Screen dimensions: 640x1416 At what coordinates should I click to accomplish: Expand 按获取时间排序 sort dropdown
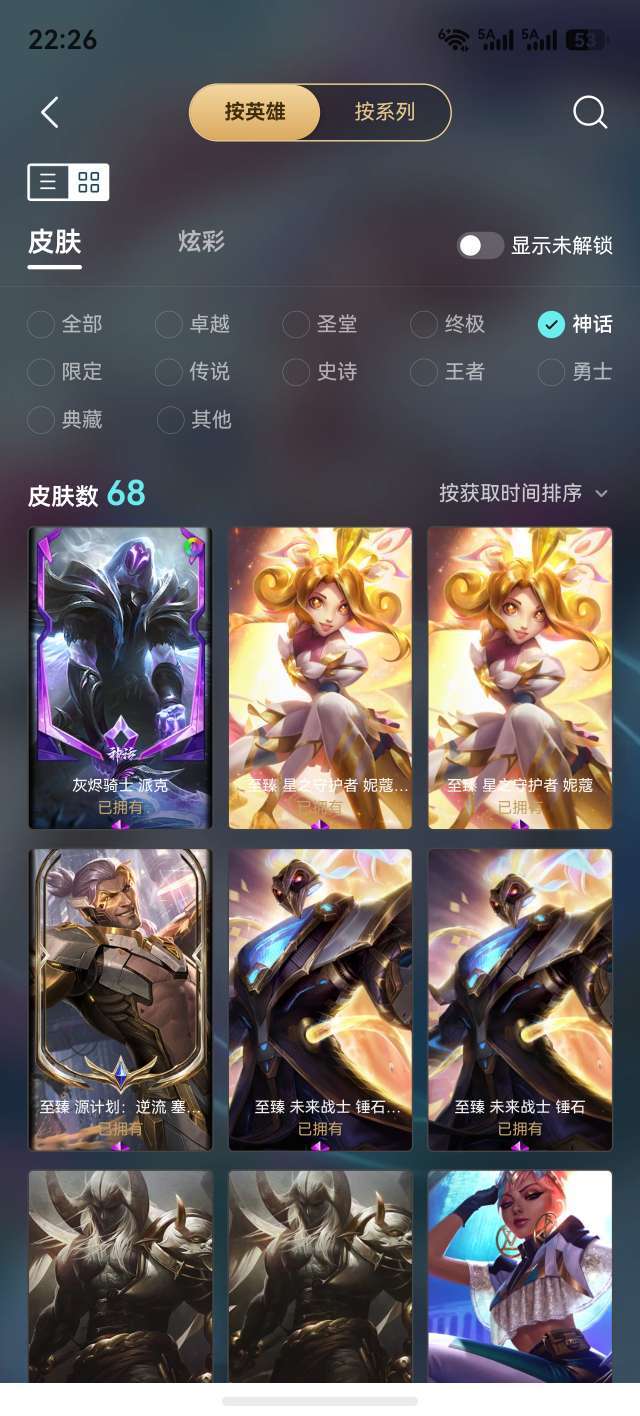pos(524,493)
